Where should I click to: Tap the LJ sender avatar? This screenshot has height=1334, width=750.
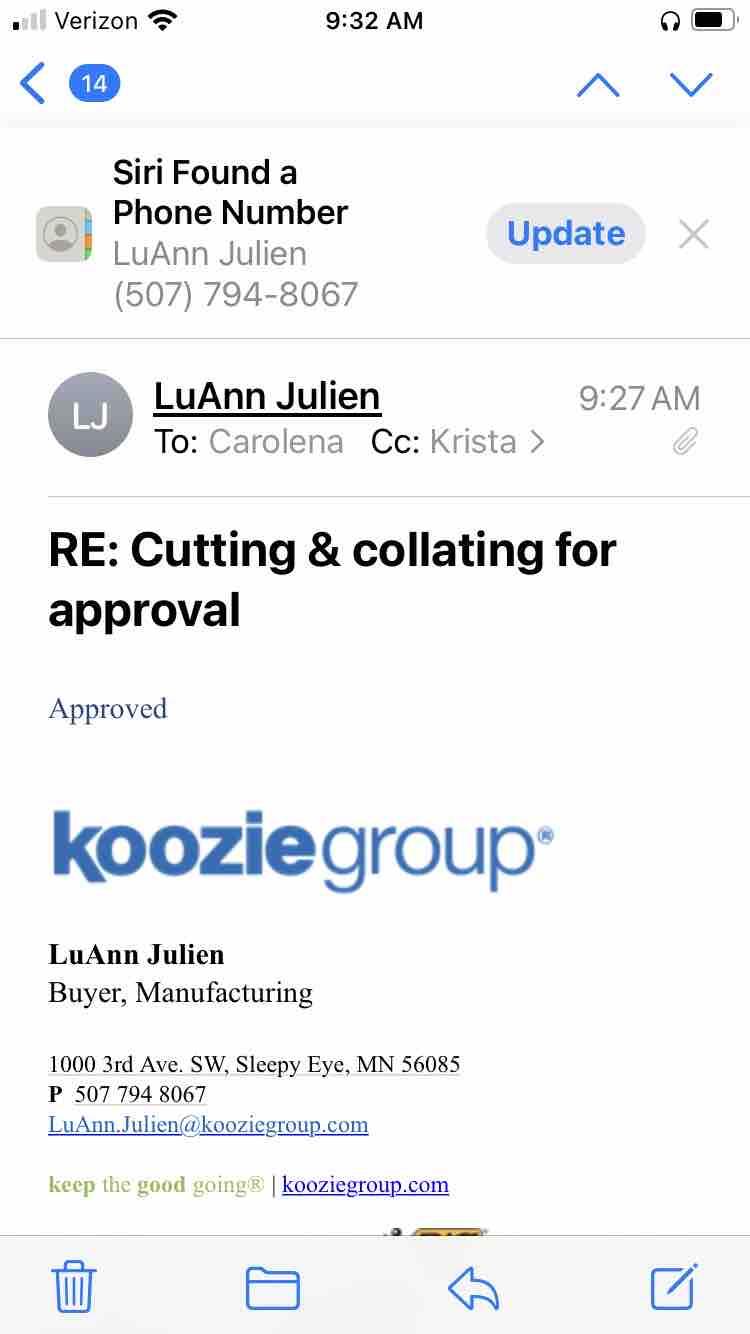[90, 415]
